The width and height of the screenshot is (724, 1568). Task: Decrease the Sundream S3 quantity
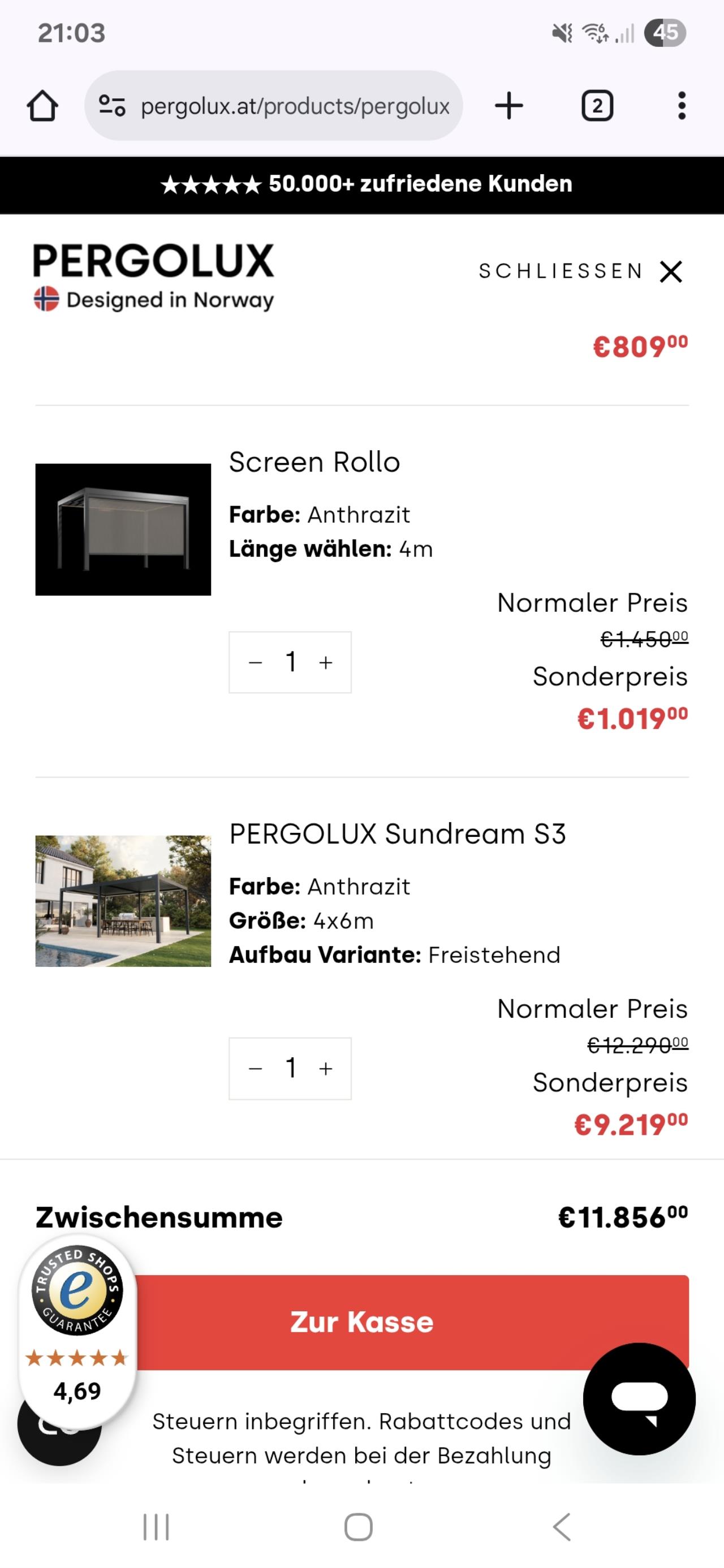click(256, 1068)
